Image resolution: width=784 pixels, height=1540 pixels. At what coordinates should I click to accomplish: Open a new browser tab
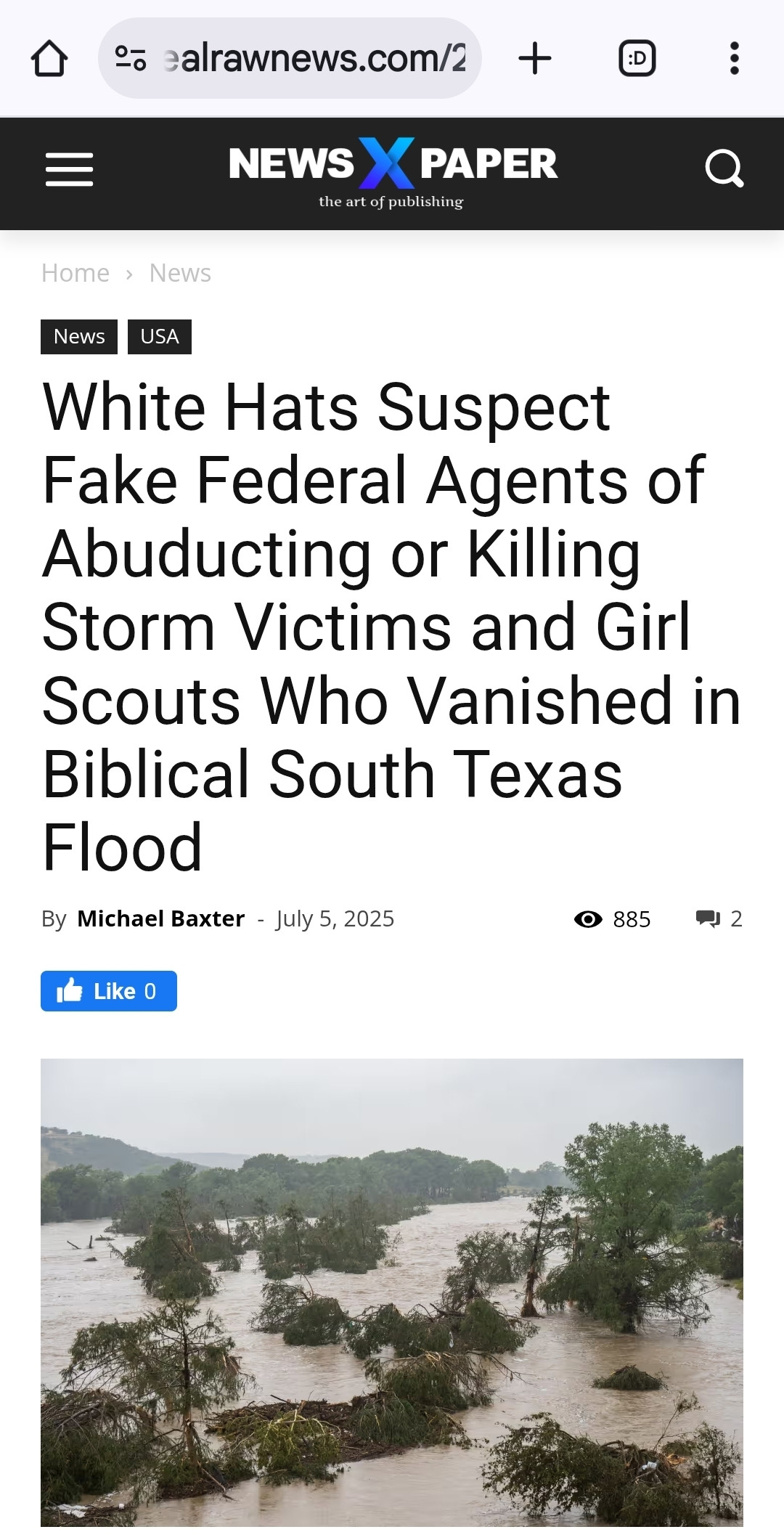[535, 59]
